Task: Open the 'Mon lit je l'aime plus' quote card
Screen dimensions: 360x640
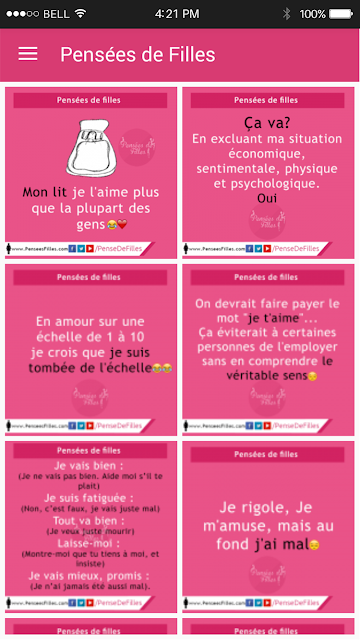Action: click(x=91, y=173)
